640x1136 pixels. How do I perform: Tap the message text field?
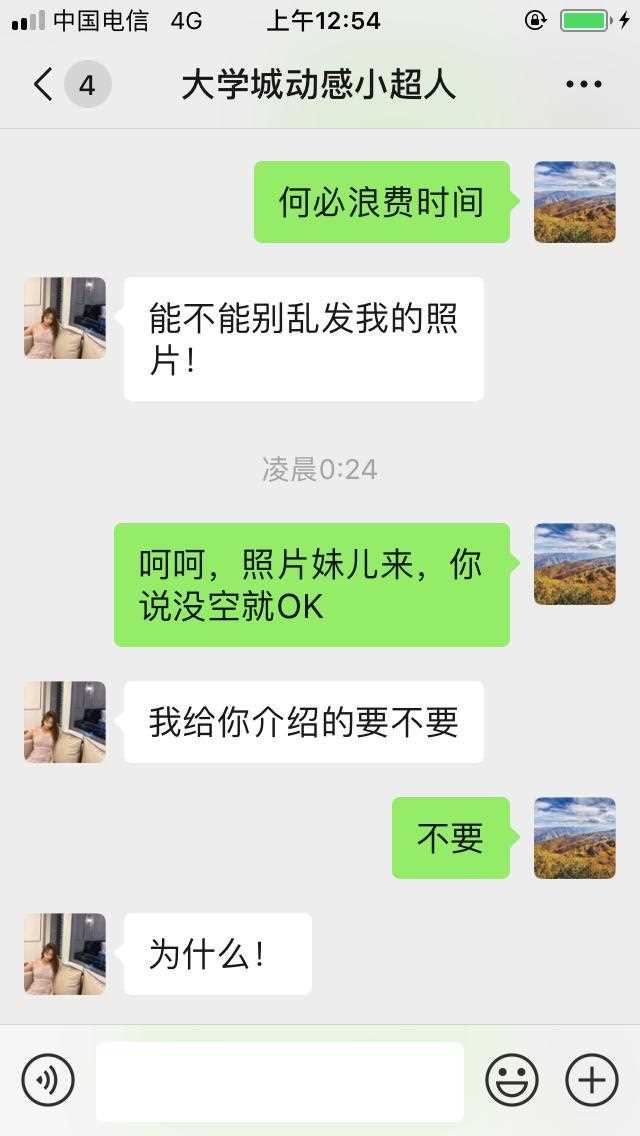tap(280, 1081)
